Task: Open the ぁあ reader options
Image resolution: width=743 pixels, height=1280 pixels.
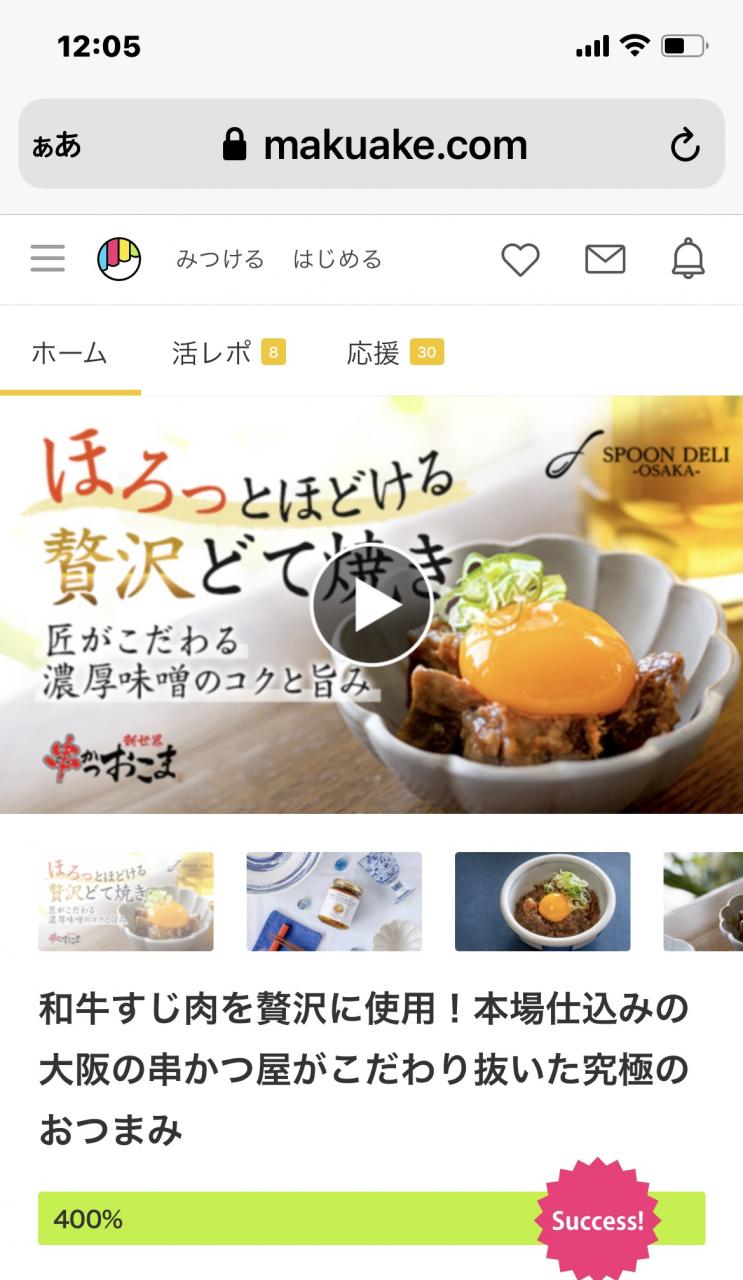Action: point(57,146)
